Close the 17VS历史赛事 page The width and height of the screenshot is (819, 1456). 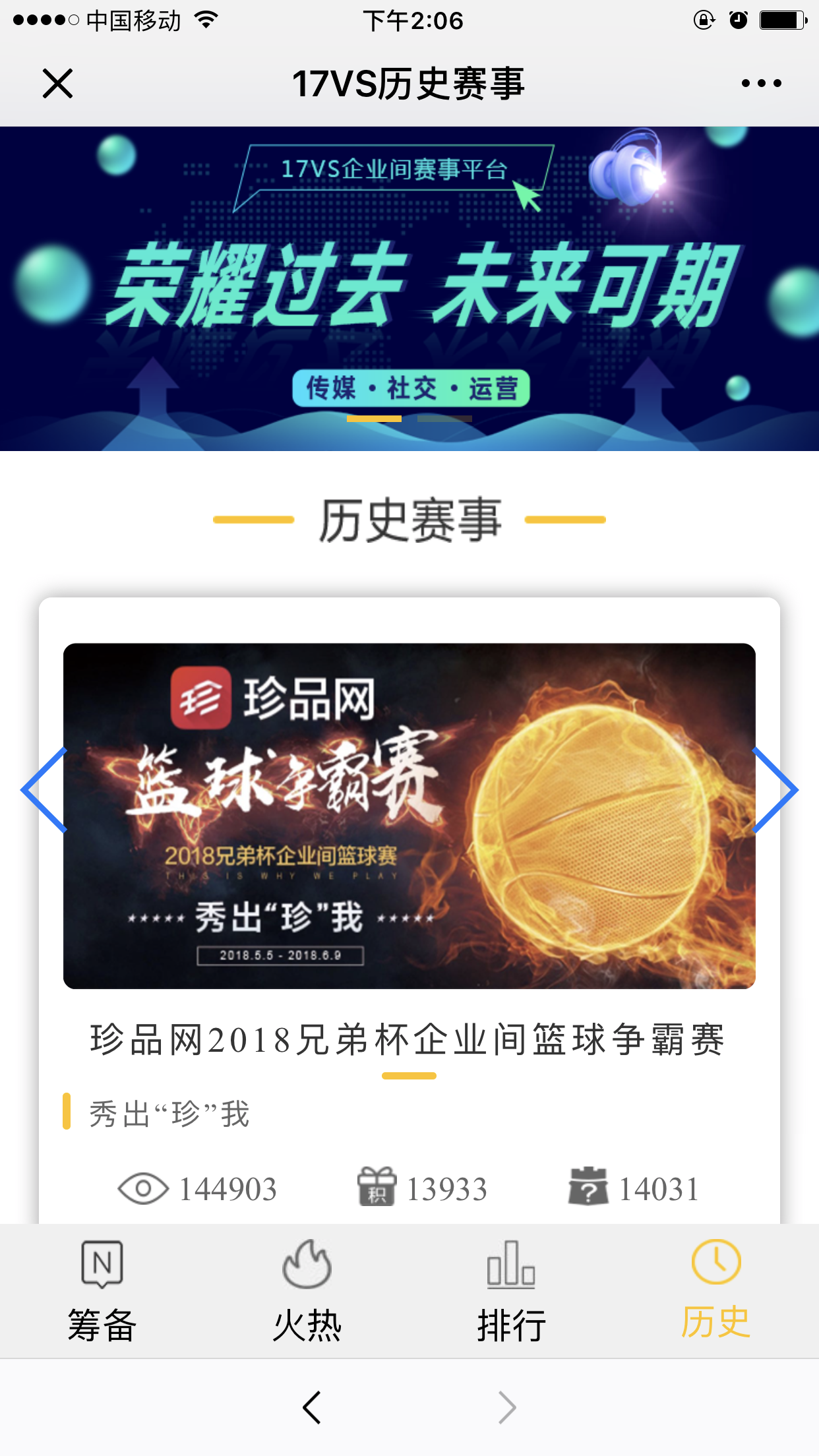point(57,84)
